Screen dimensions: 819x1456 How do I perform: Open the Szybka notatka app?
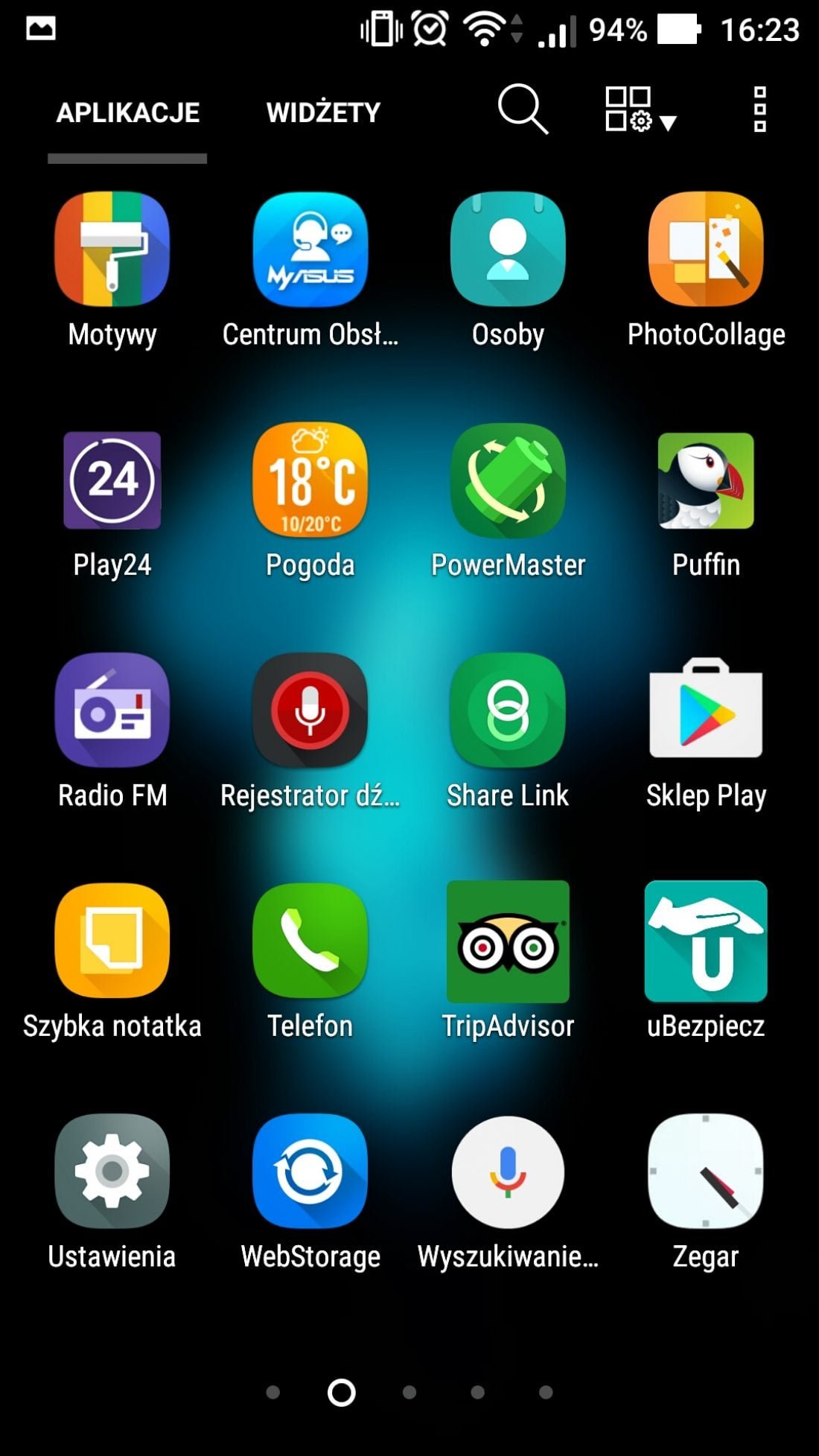coord(112,941)
